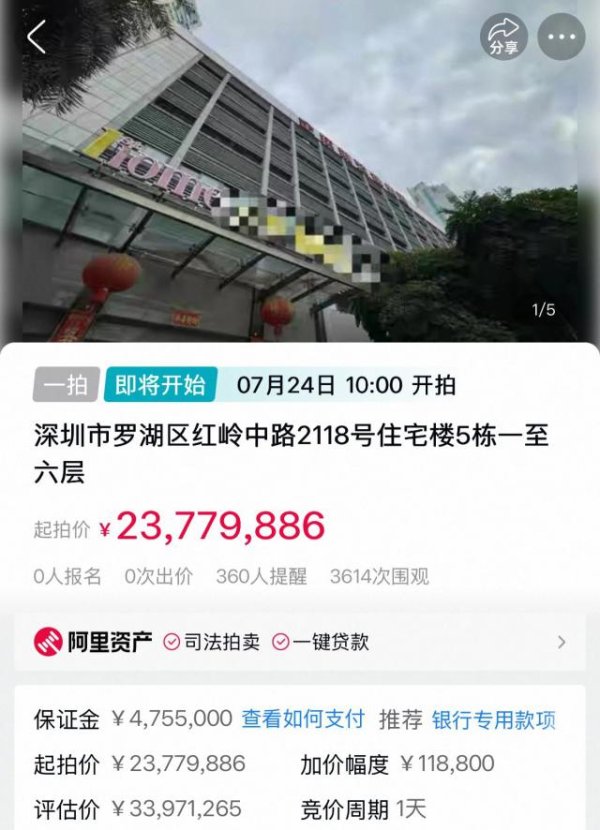Open the three-dot overflow menu
The height and width of the screenshot is (830, 600).
(561, 37)
